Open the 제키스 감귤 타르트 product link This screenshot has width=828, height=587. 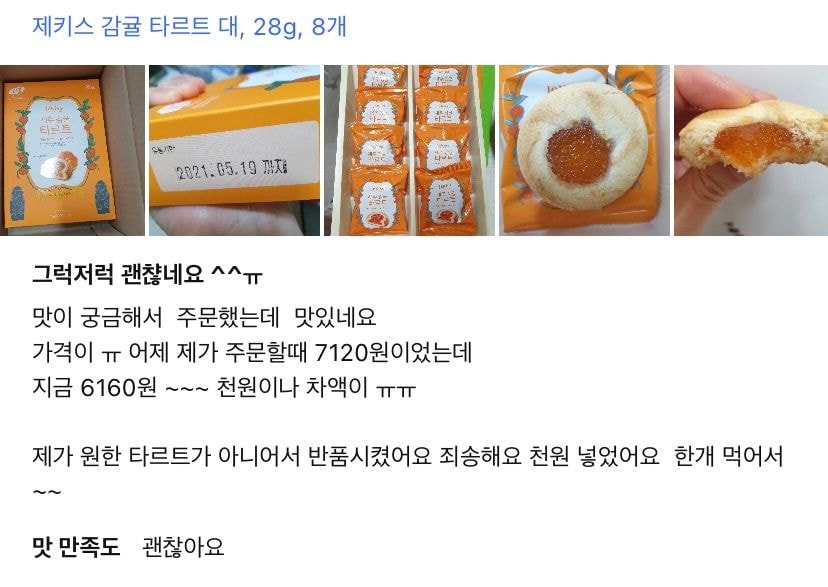tap(189, 26)
